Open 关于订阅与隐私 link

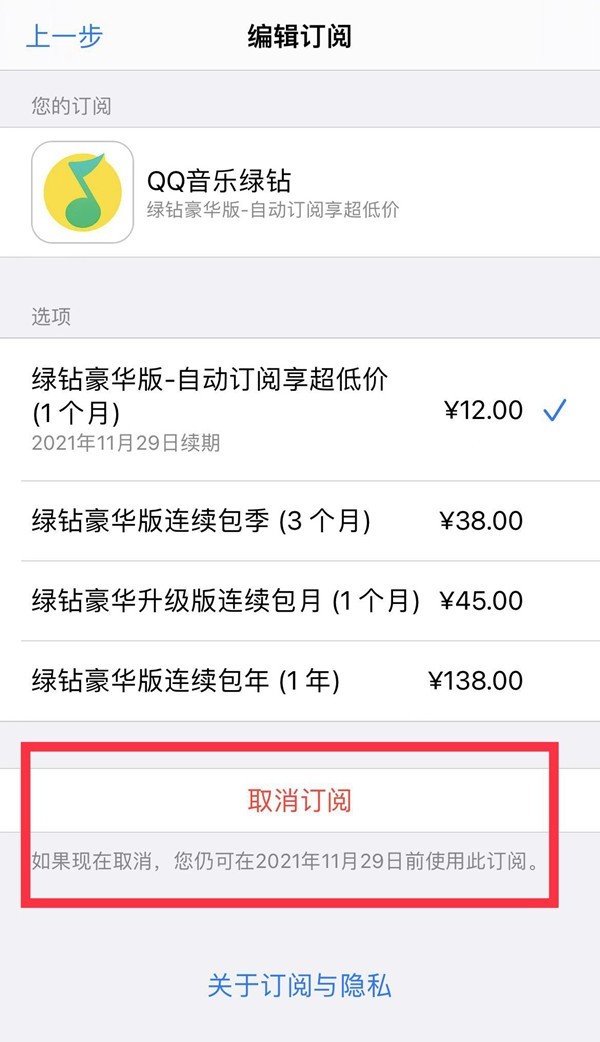[x=300, y=986]
